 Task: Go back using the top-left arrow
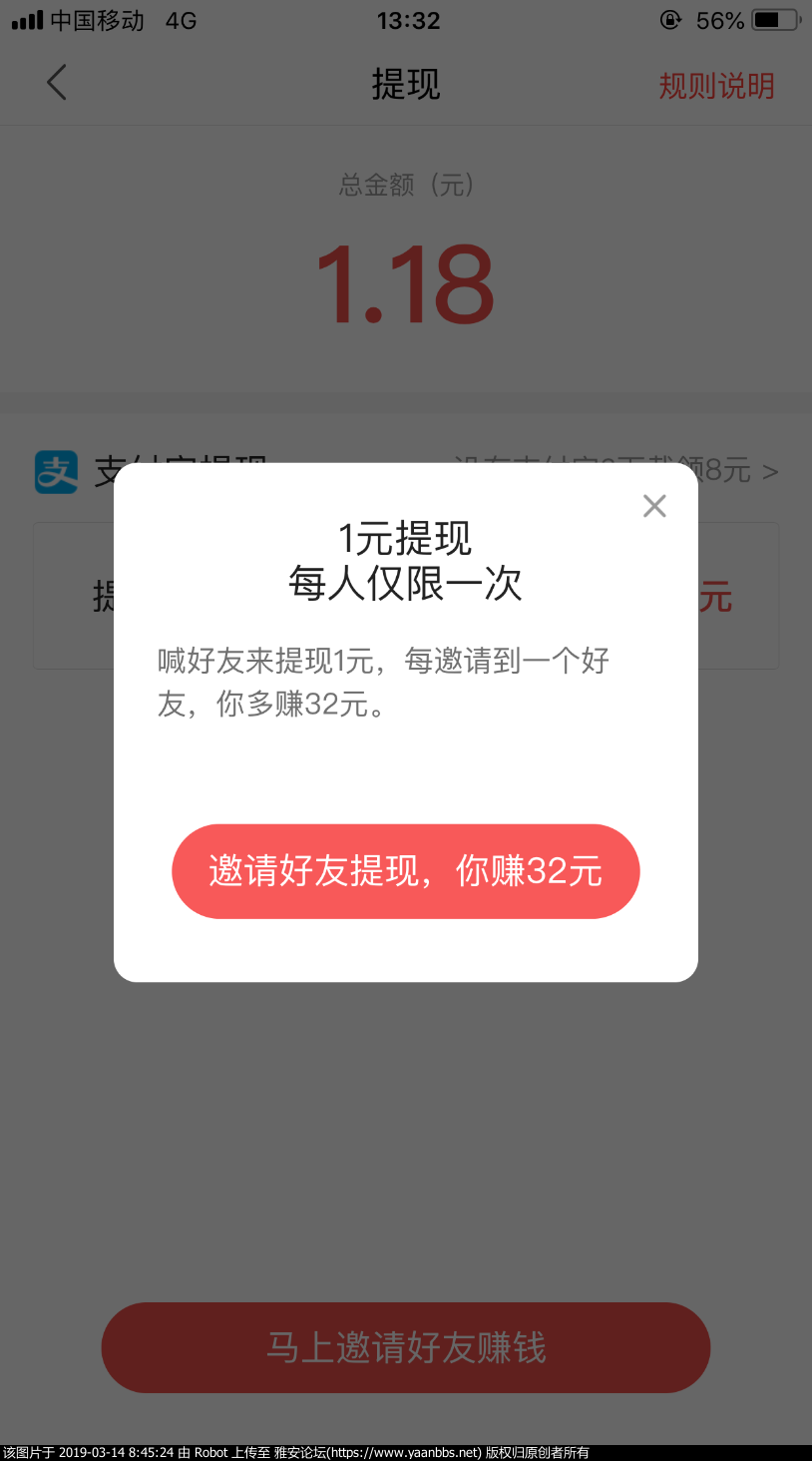coord(57,83)
